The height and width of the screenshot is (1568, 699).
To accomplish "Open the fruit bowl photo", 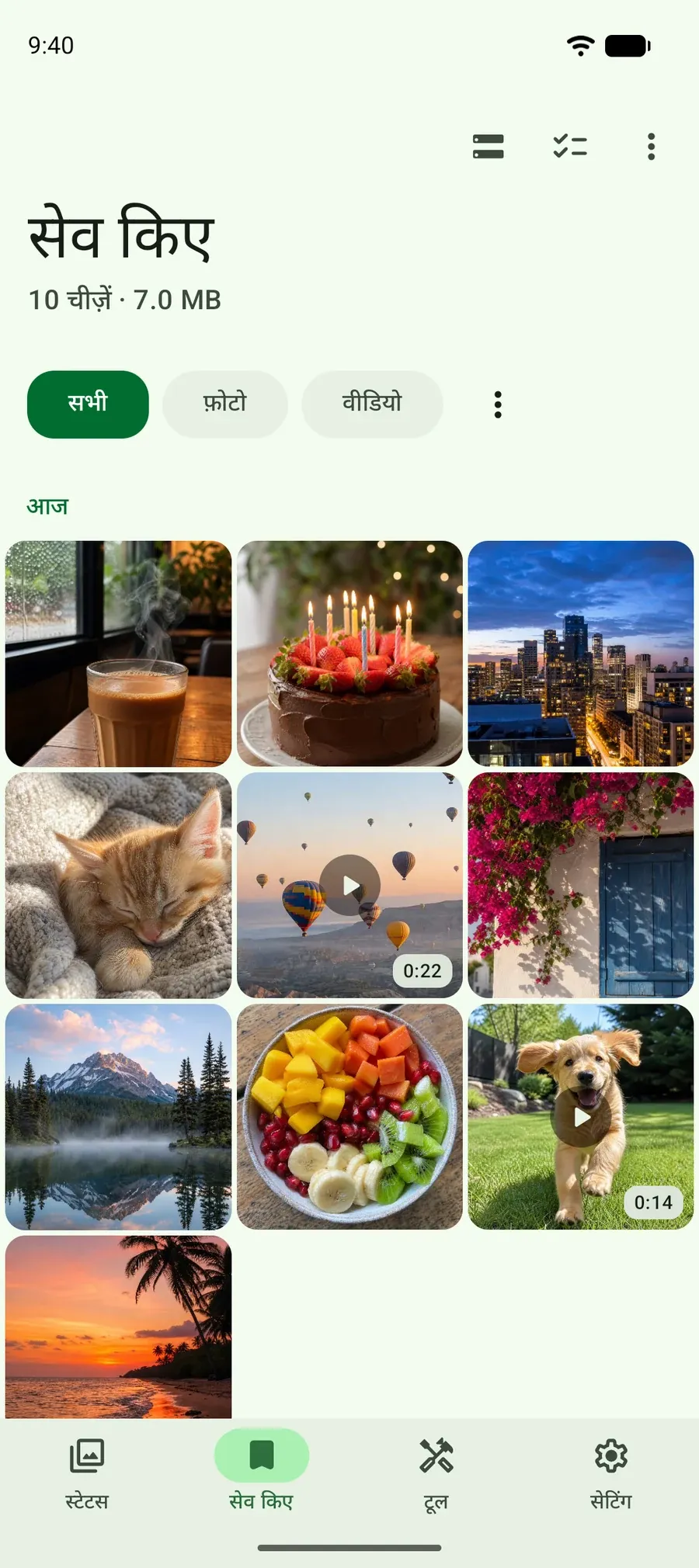I will (349, 1116).
